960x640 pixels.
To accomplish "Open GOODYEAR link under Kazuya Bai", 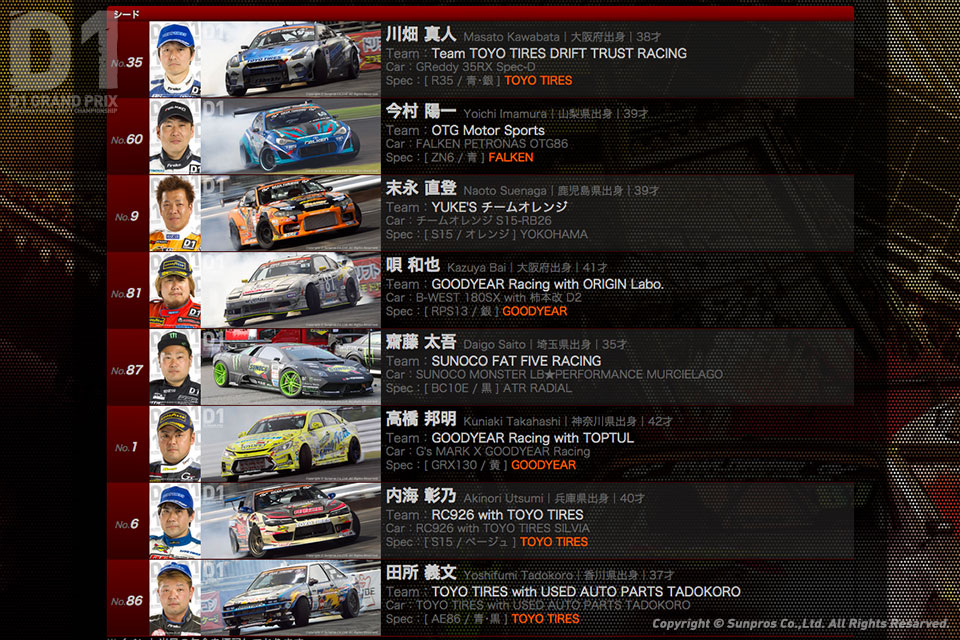I will pyautogui.click(x=534, y=311).
